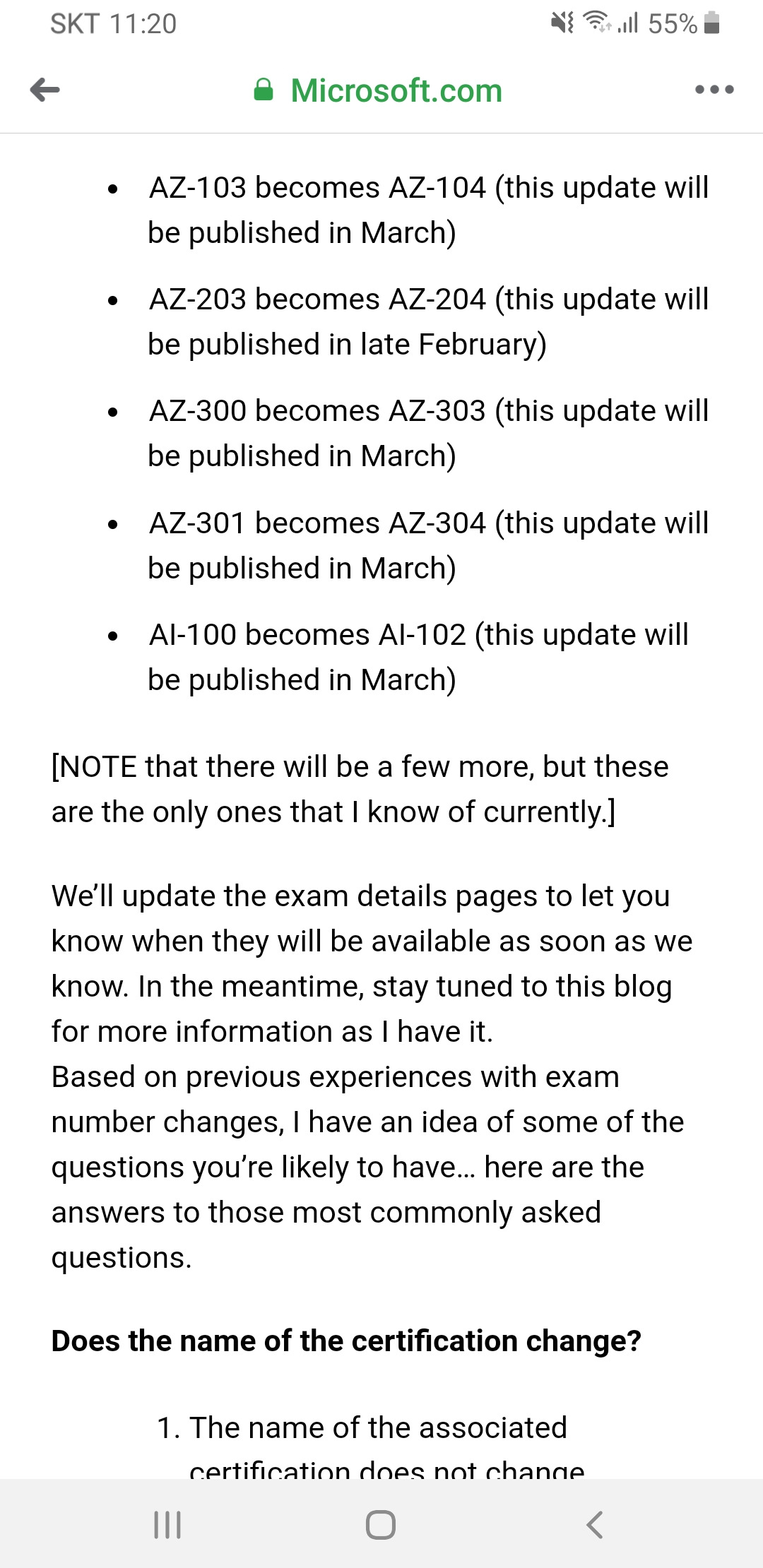Go to the home screen
This screenshot has width=763, height=1568.
381,1524
